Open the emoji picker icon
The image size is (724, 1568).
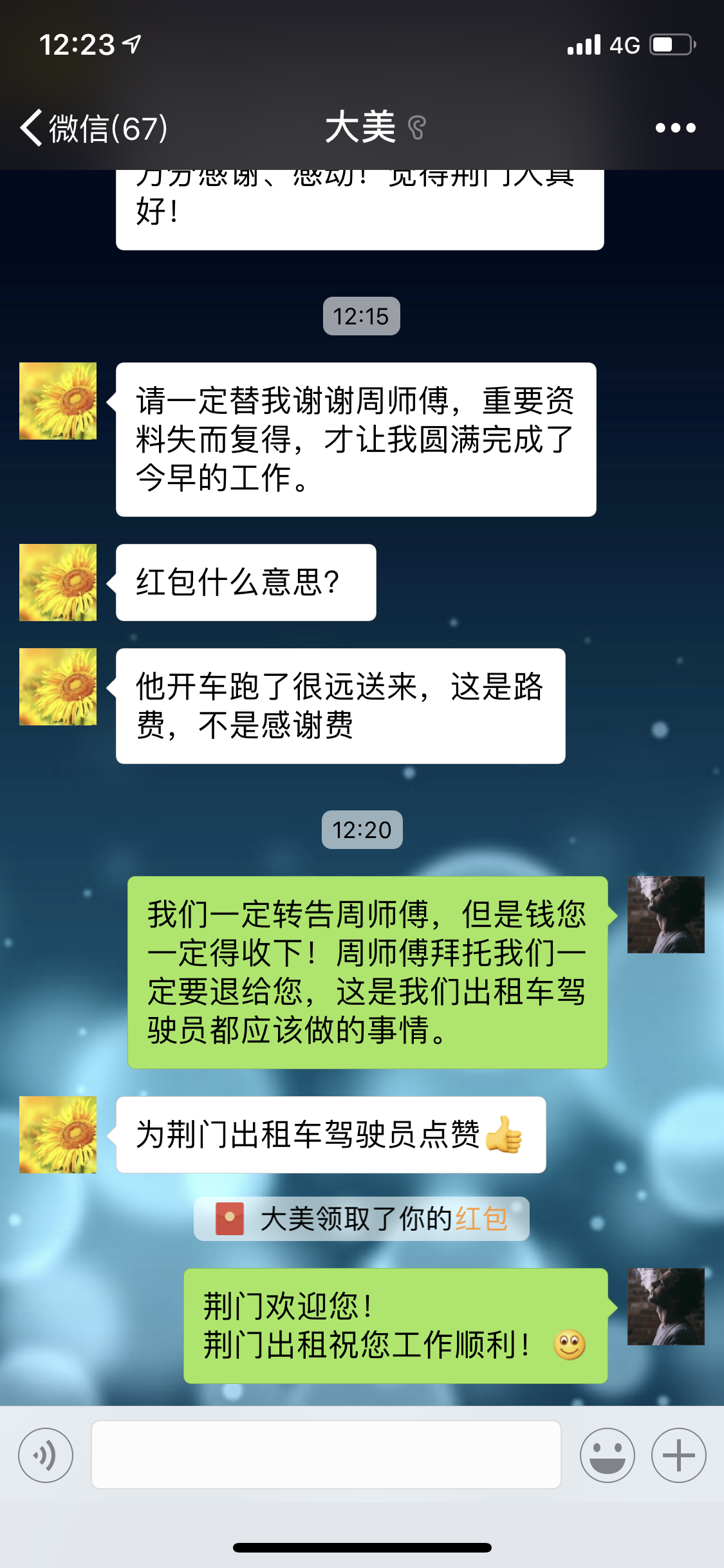point(607,1453)
